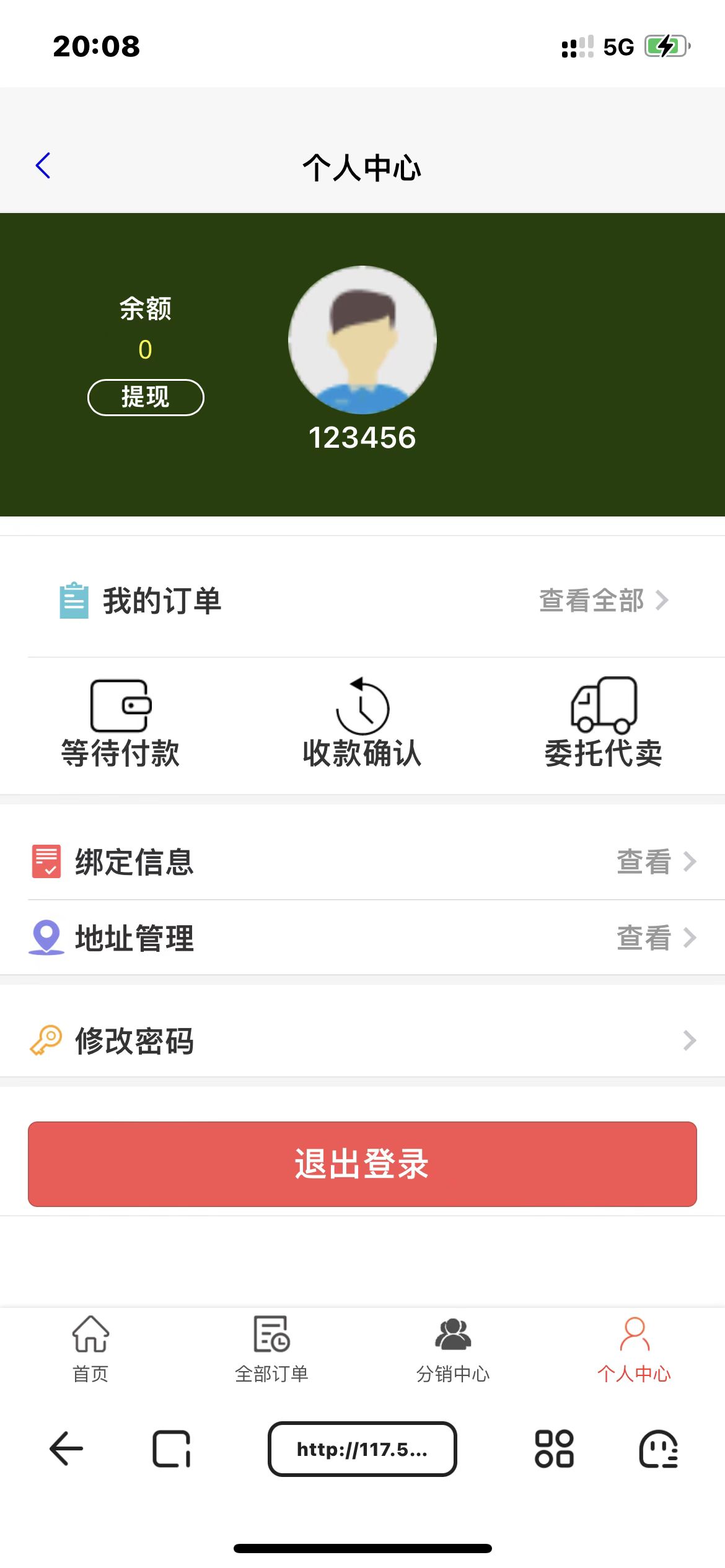Open 修改密码 to change password

[362, 1040]
